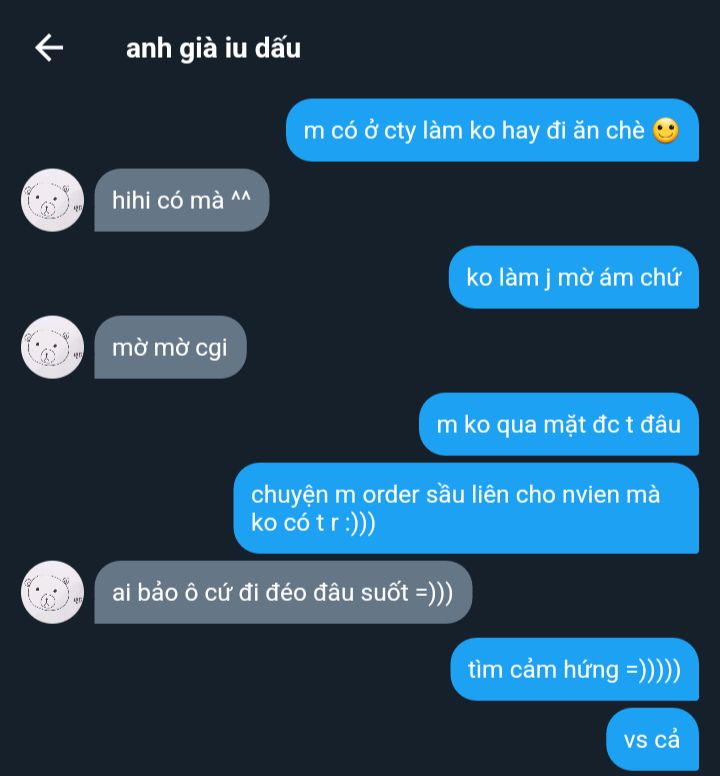Screen dimensions: 720x776
Task: Open the avatar next to "mờ mờ cgi"
Action: point(52,347)
